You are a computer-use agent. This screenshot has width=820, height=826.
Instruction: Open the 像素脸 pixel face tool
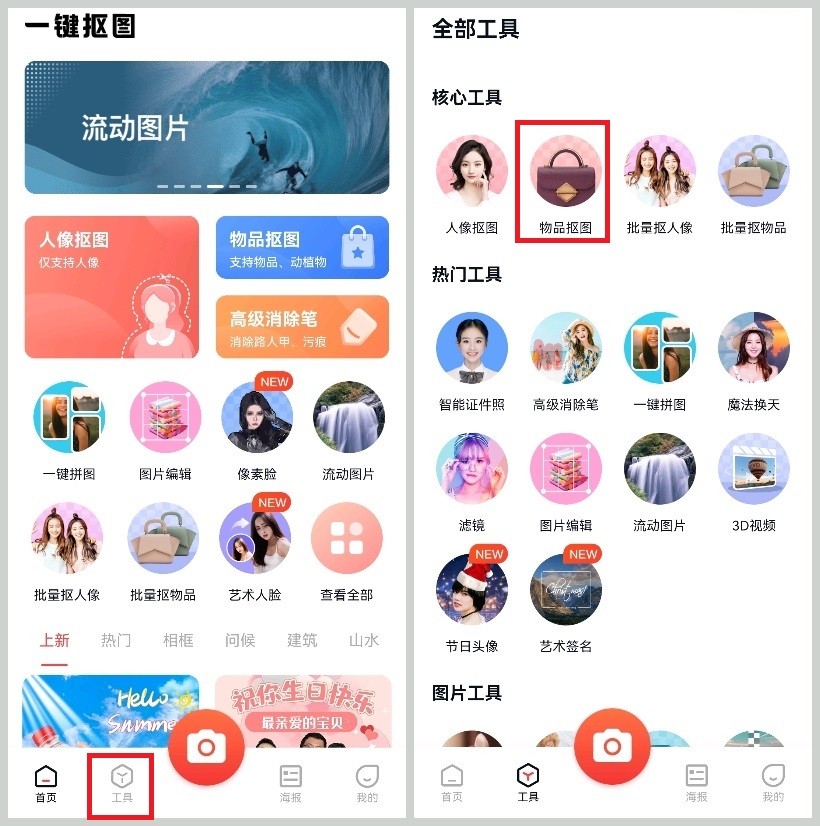point(255,418)
